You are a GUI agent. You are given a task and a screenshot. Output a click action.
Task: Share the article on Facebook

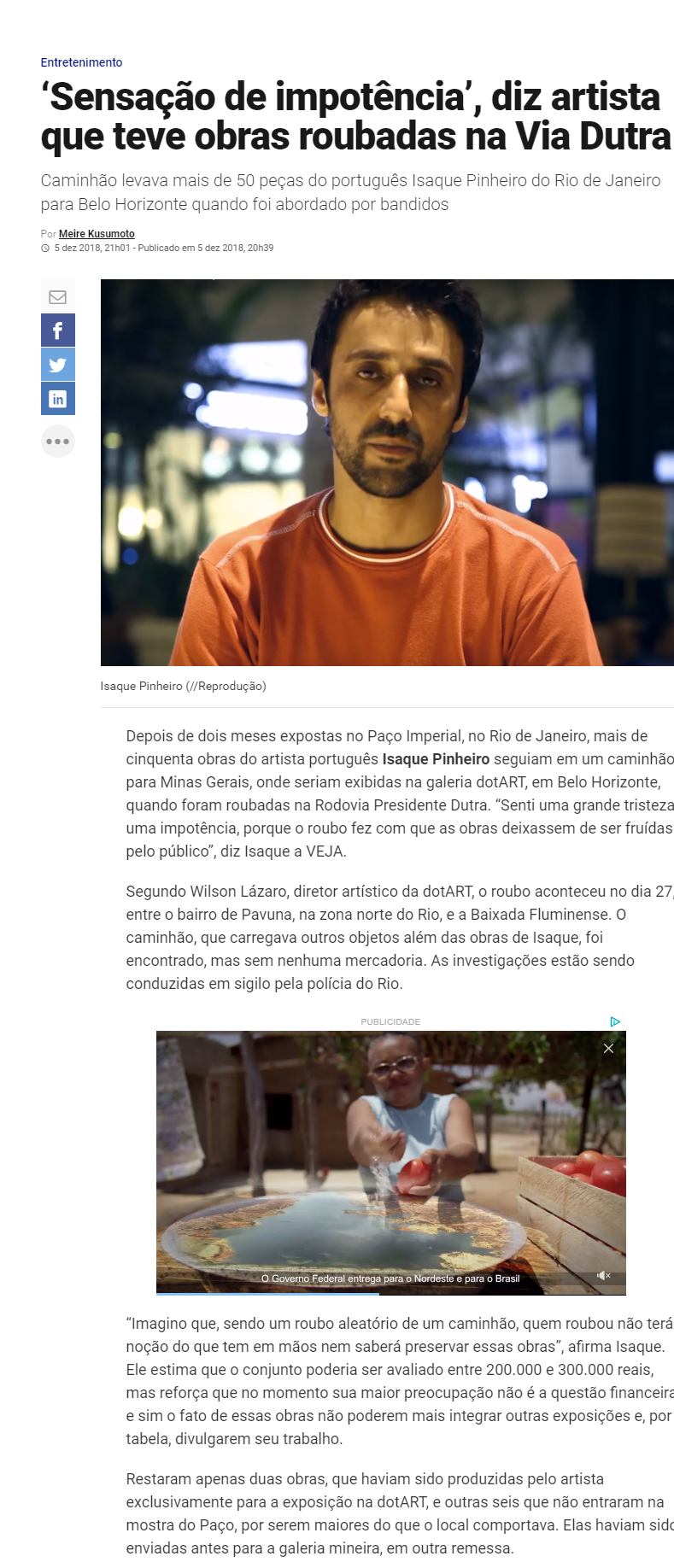[x=58, y=331]
